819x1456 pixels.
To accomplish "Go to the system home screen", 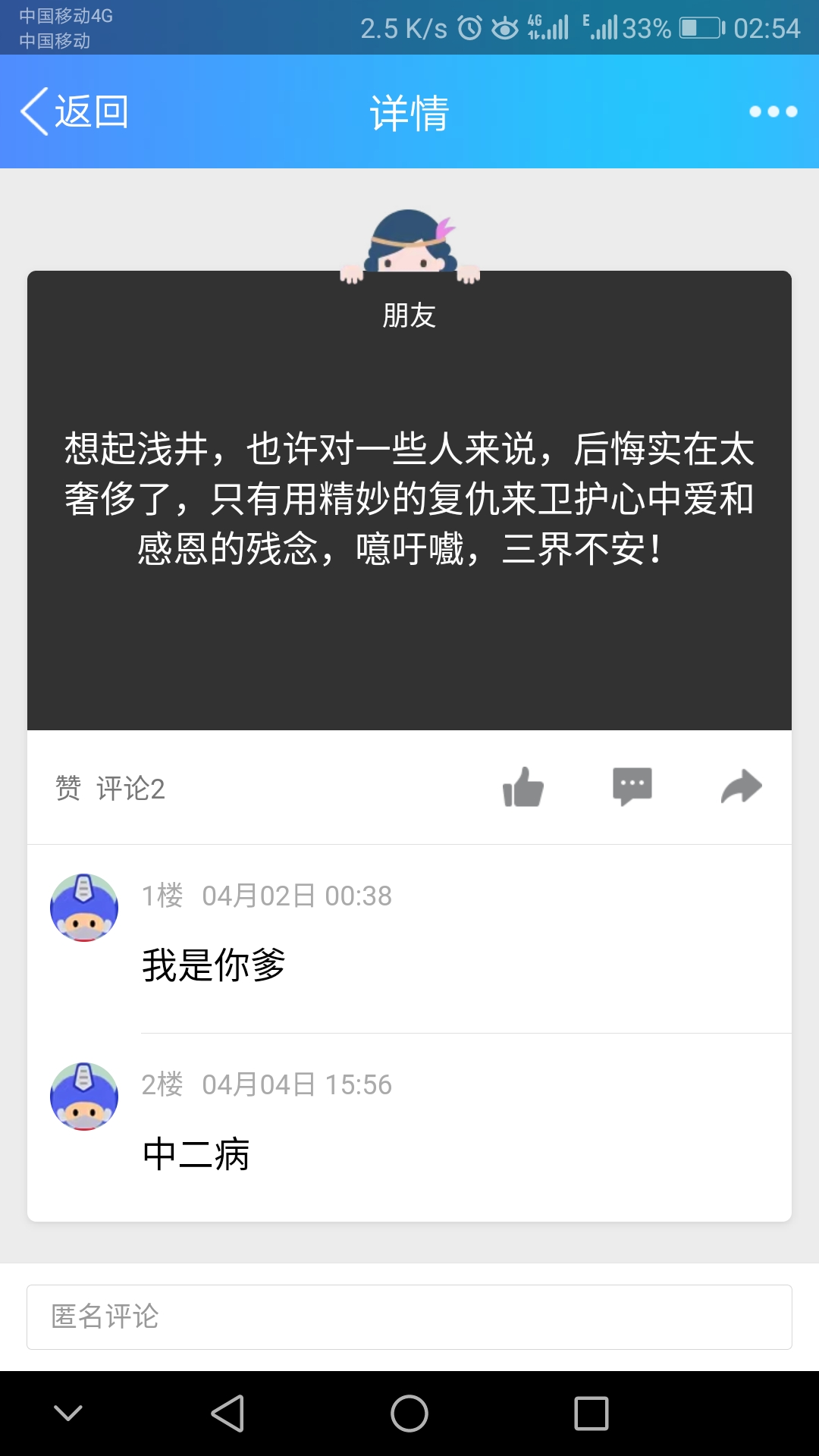I will tap(409, 1414).
